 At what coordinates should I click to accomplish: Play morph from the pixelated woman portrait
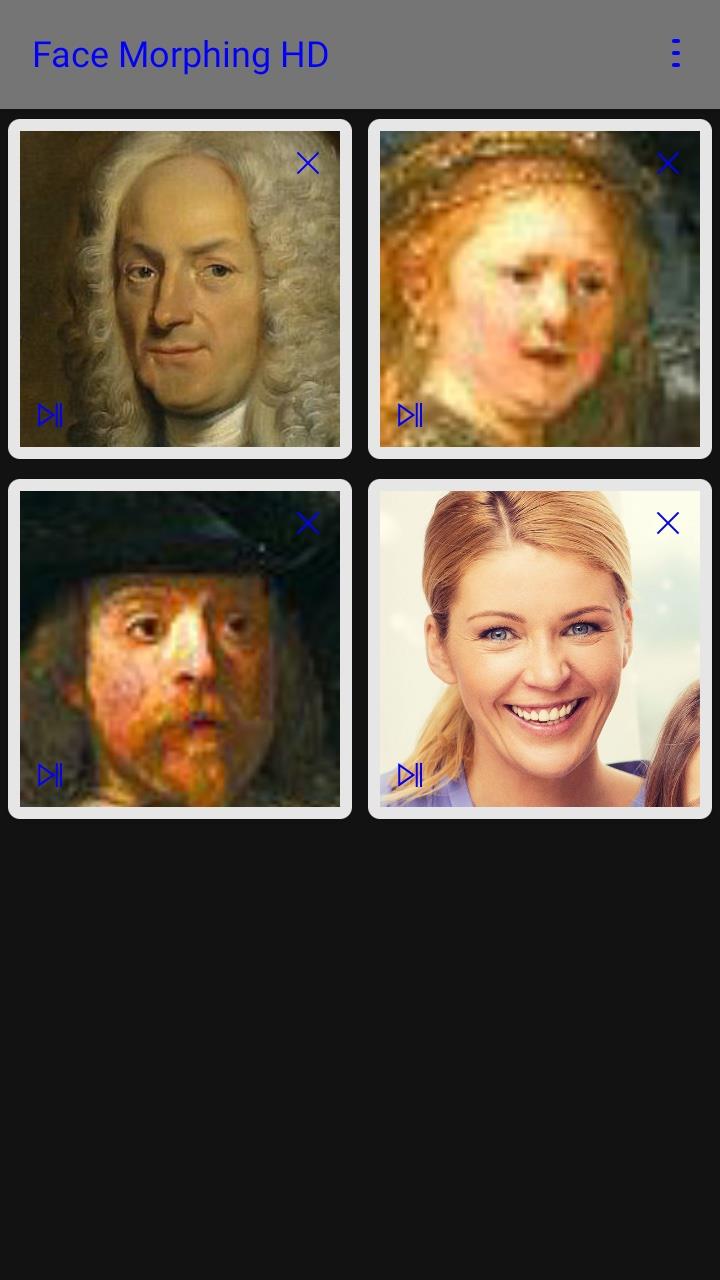410,415
